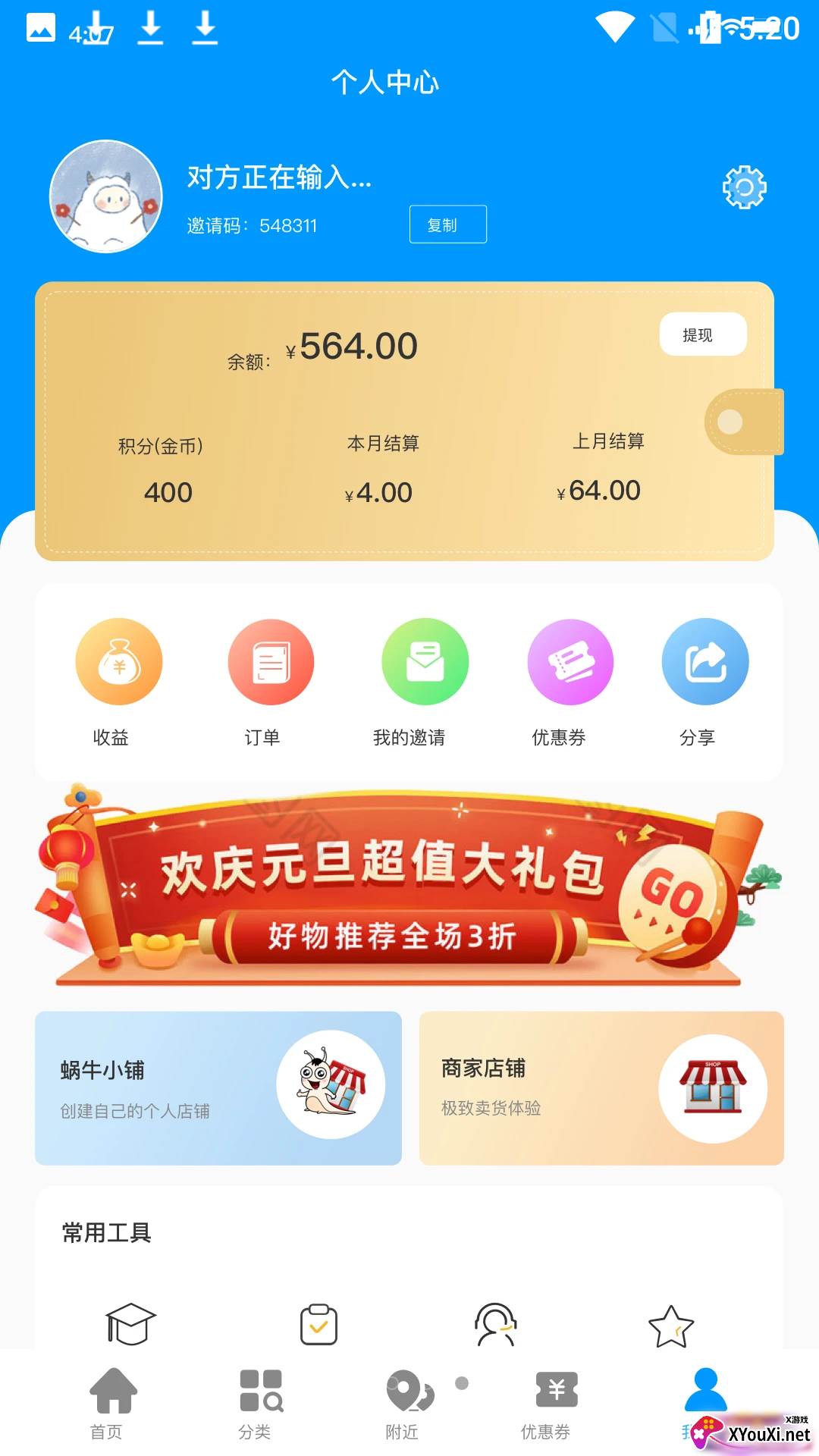The height and width of the screenshot is (1456, 819).
Task: Open the 蜗牛小铺 personal shop card
Action: pyautogui.click(x=218, y=1087)
